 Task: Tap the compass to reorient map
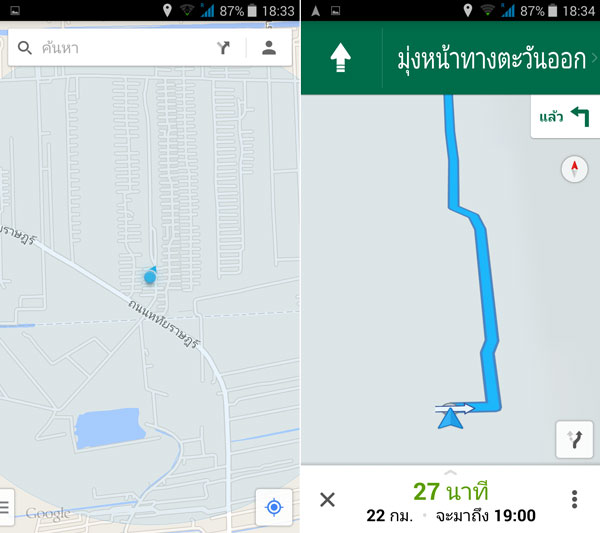point(575,169)
